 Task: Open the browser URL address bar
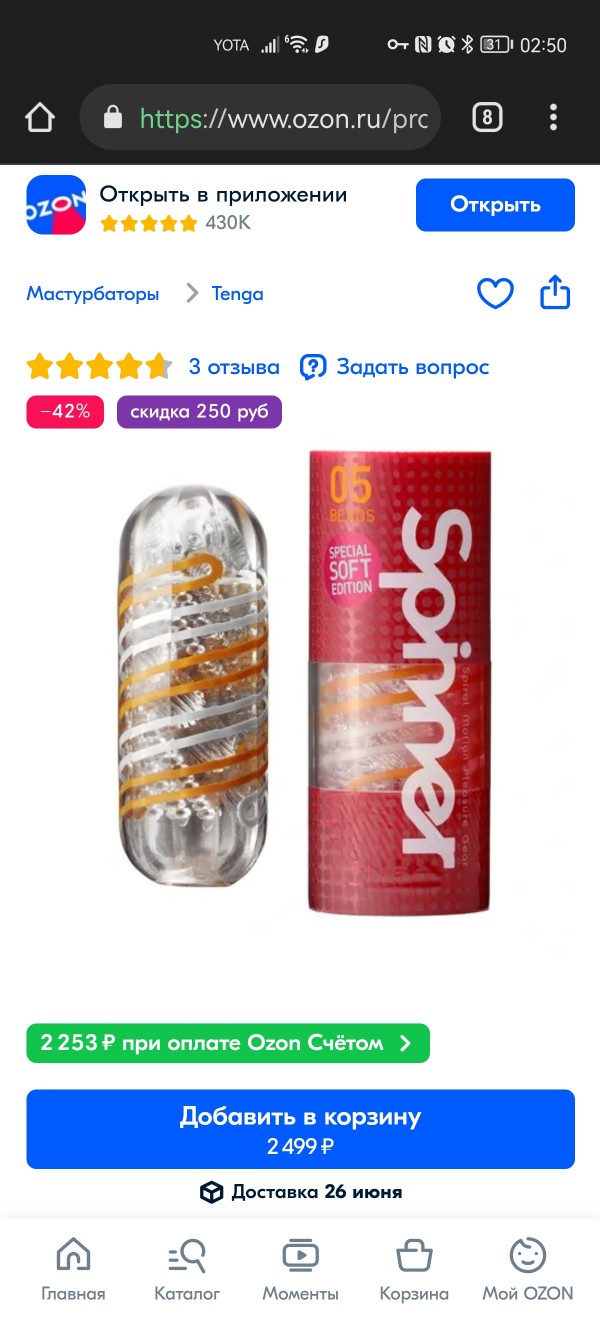260,118
